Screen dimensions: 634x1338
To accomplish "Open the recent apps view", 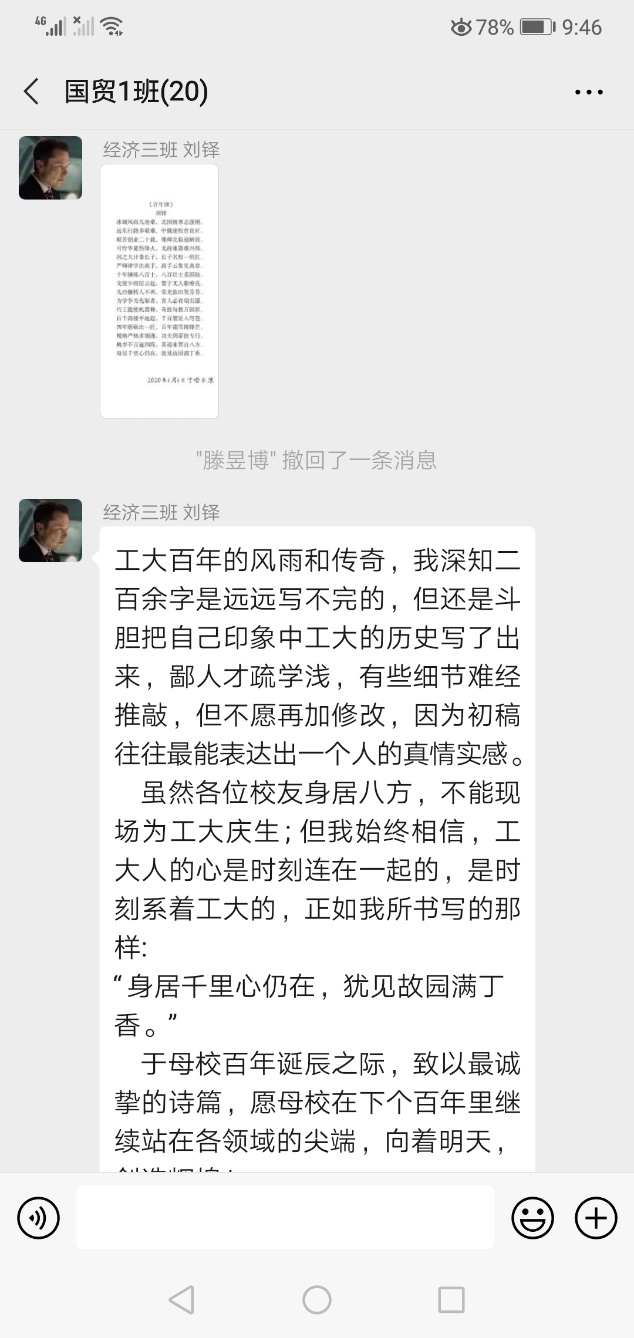I will pyautogui.click(x=451, y=1299).
